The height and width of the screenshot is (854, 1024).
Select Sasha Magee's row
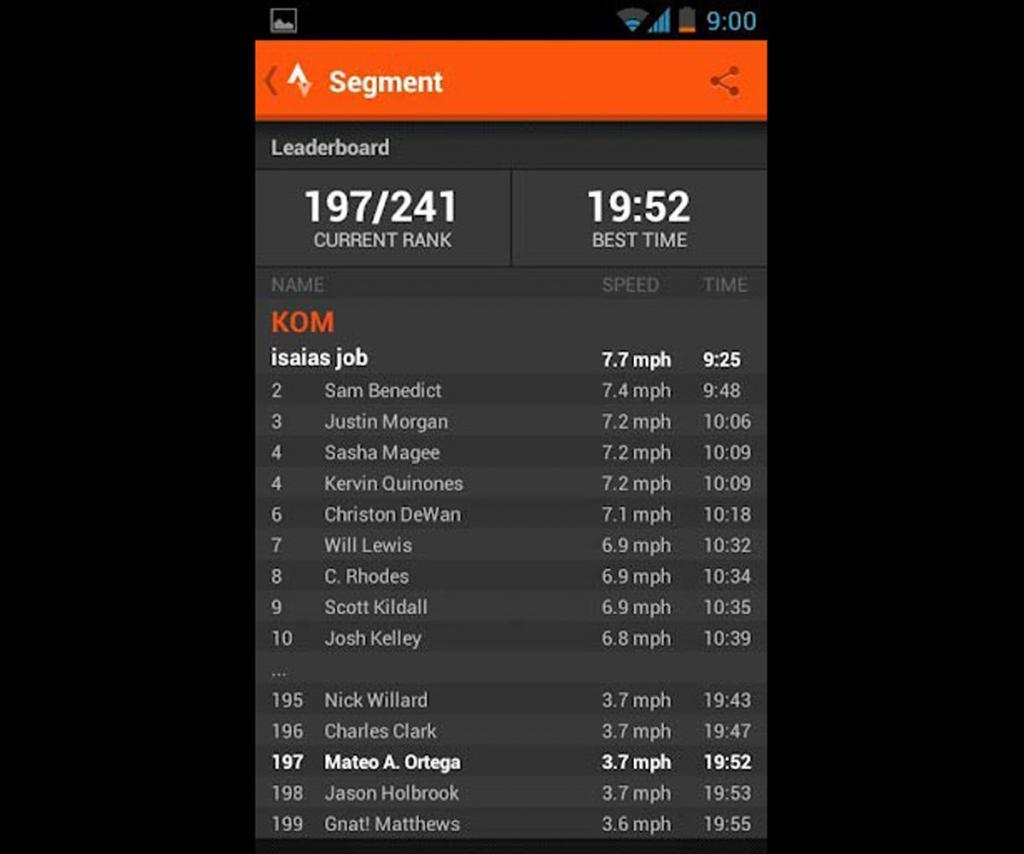511,452
